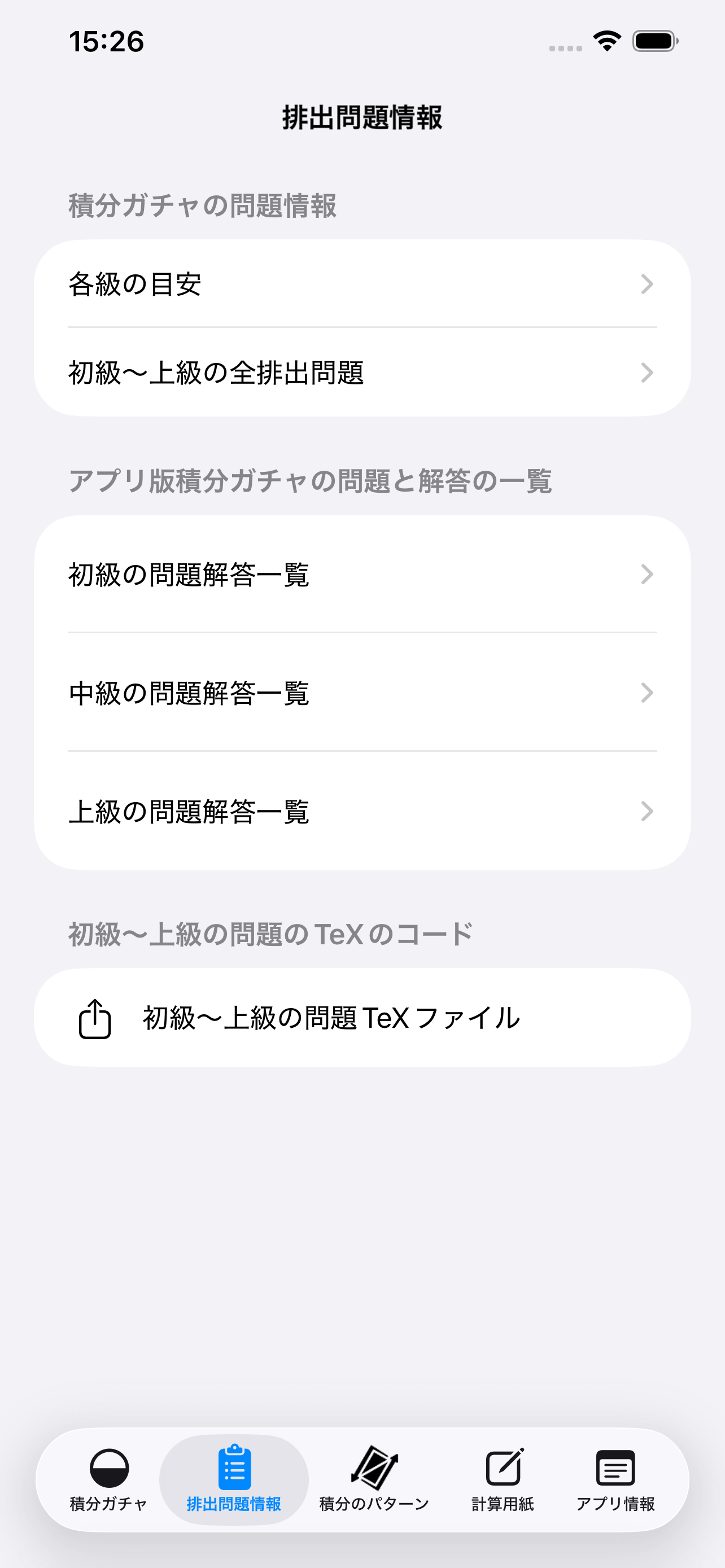Expand 各級の目安 via its chevron
Viewport: 725px width, 1568px height.
tap(647, 284)
